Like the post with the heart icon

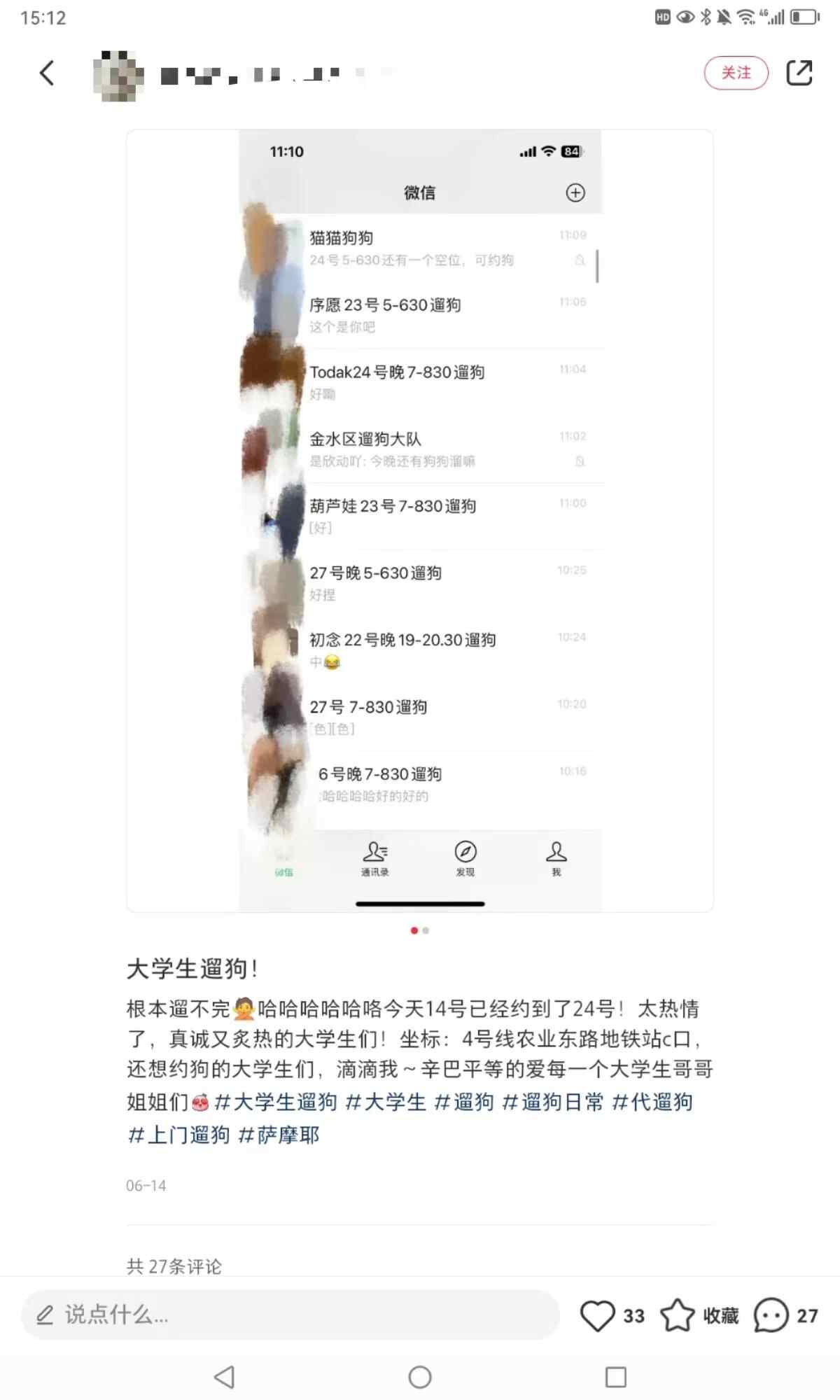[598, 1315]
